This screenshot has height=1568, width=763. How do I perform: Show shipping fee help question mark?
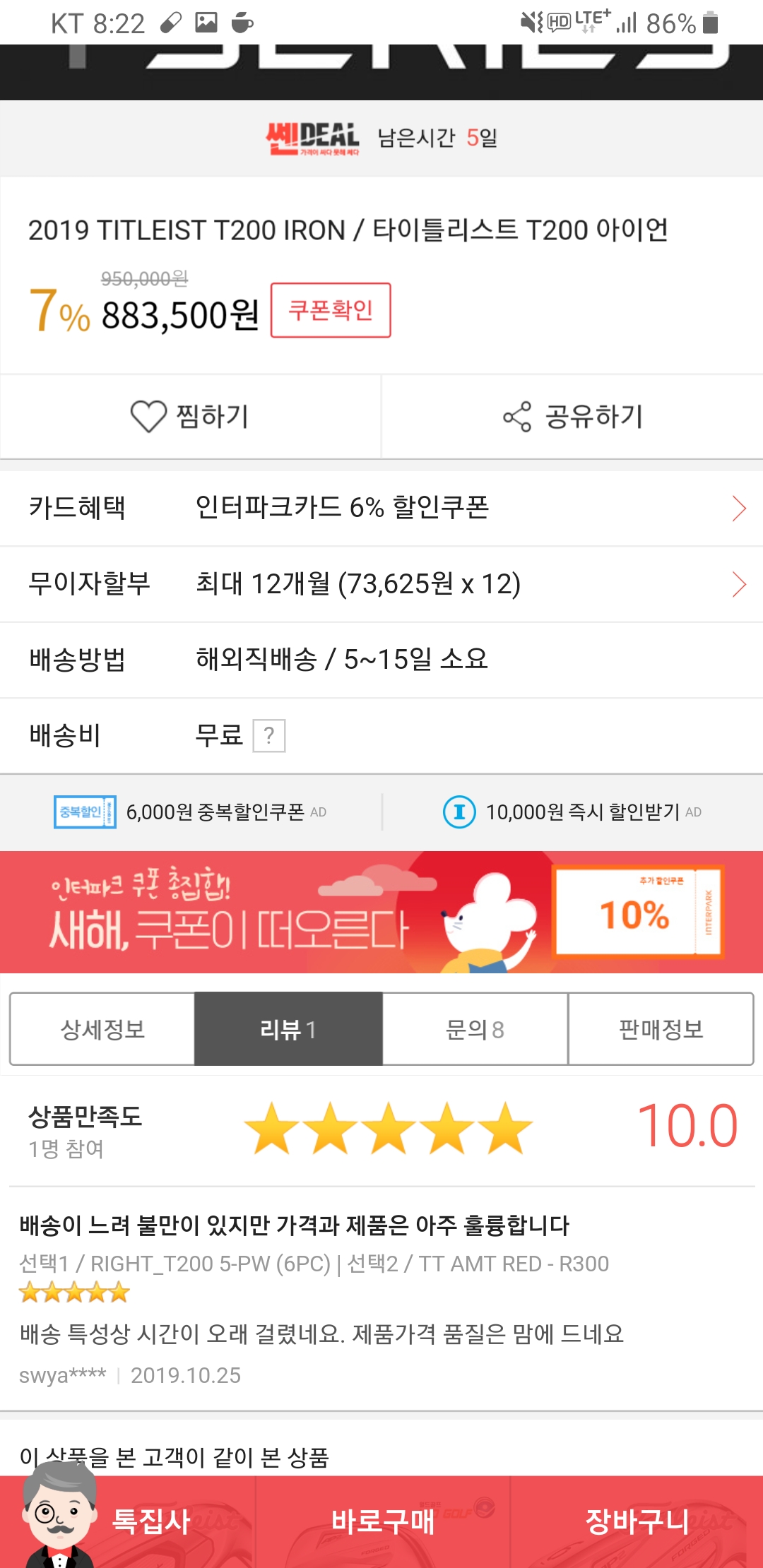tap(269, 736)
